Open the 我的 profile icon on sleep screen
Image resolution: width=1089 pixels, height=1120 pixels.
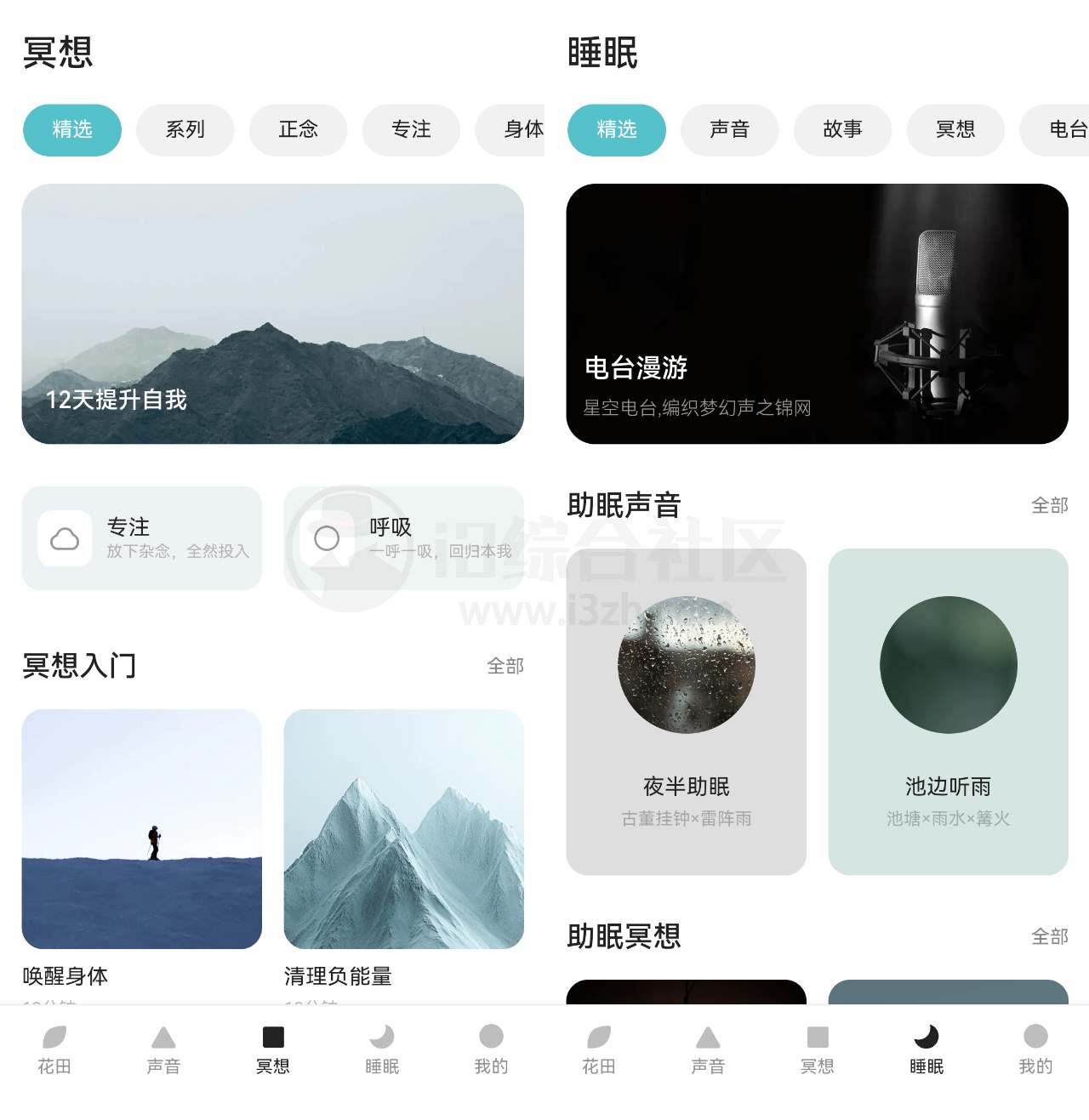[1035, 1038]
